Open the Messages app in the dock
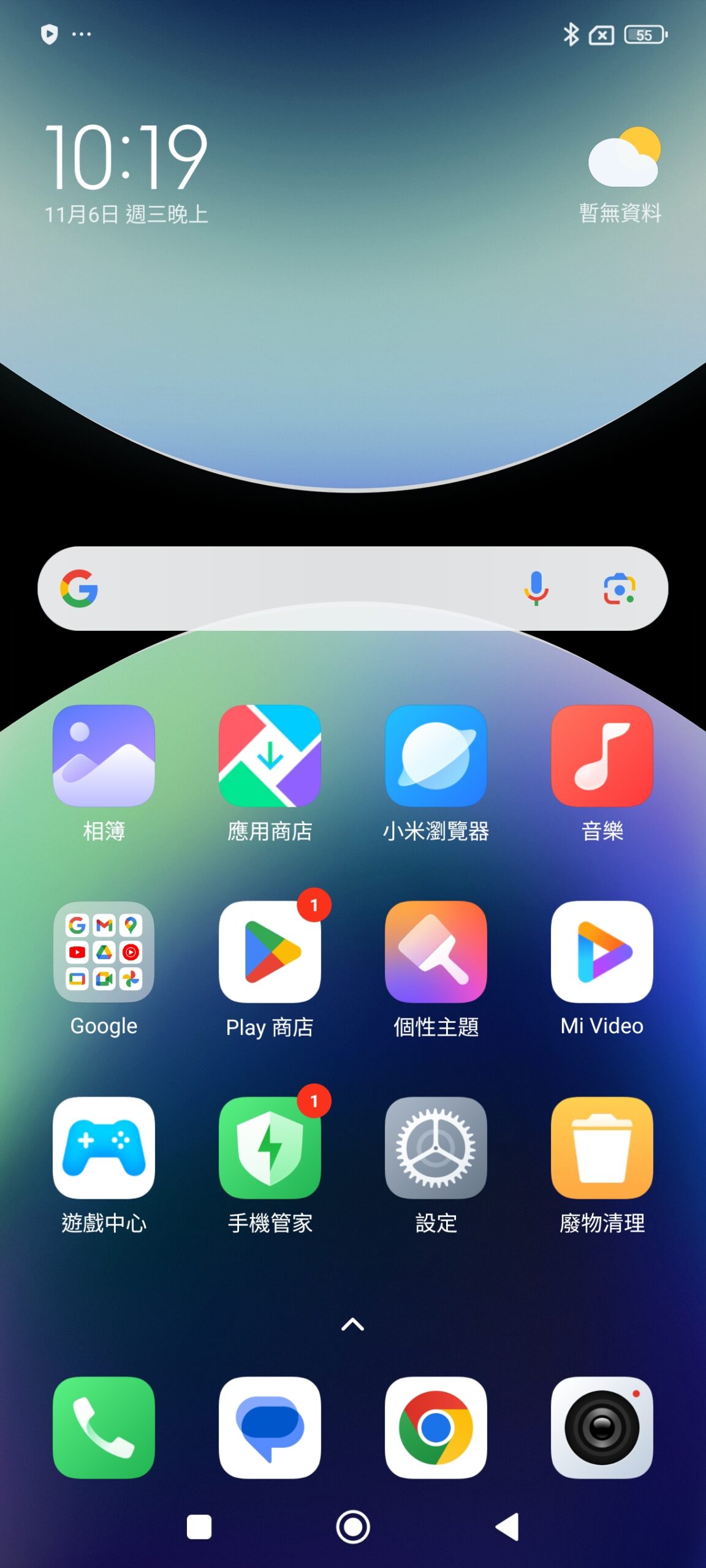Viewport: 706px width, 1568px height. (270, 1427)
